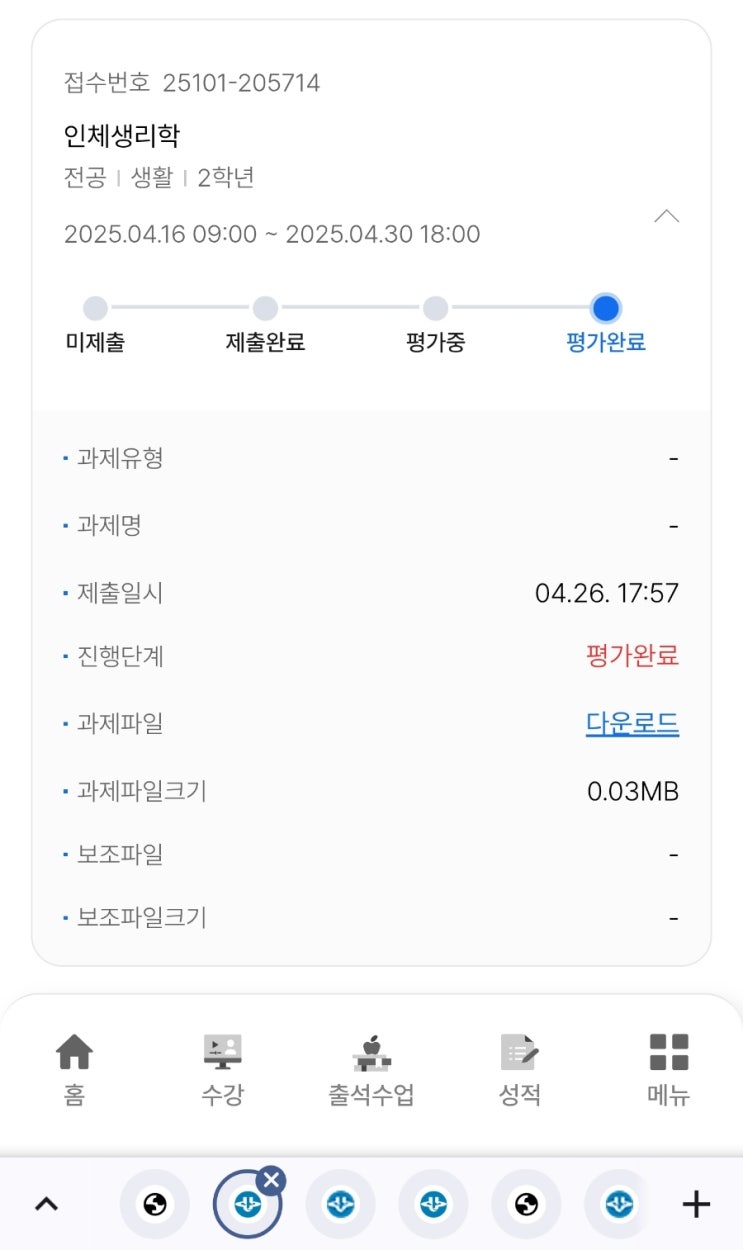This screenshot has height=1250, width=743.
Task: Collapse the 인체생리학 assignment details
Action: point(666,217)
